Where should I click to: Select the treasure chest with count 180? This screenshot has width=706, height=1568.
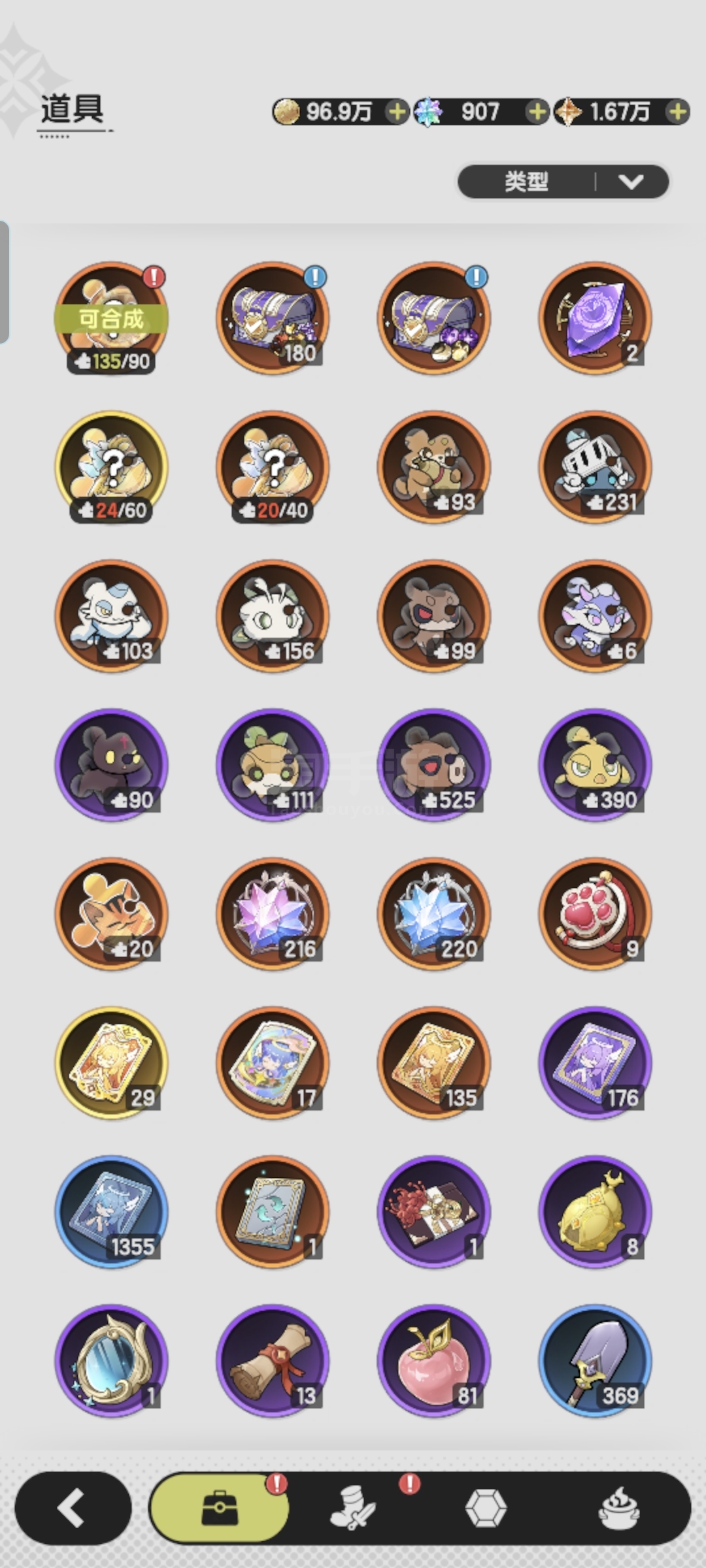273,318
